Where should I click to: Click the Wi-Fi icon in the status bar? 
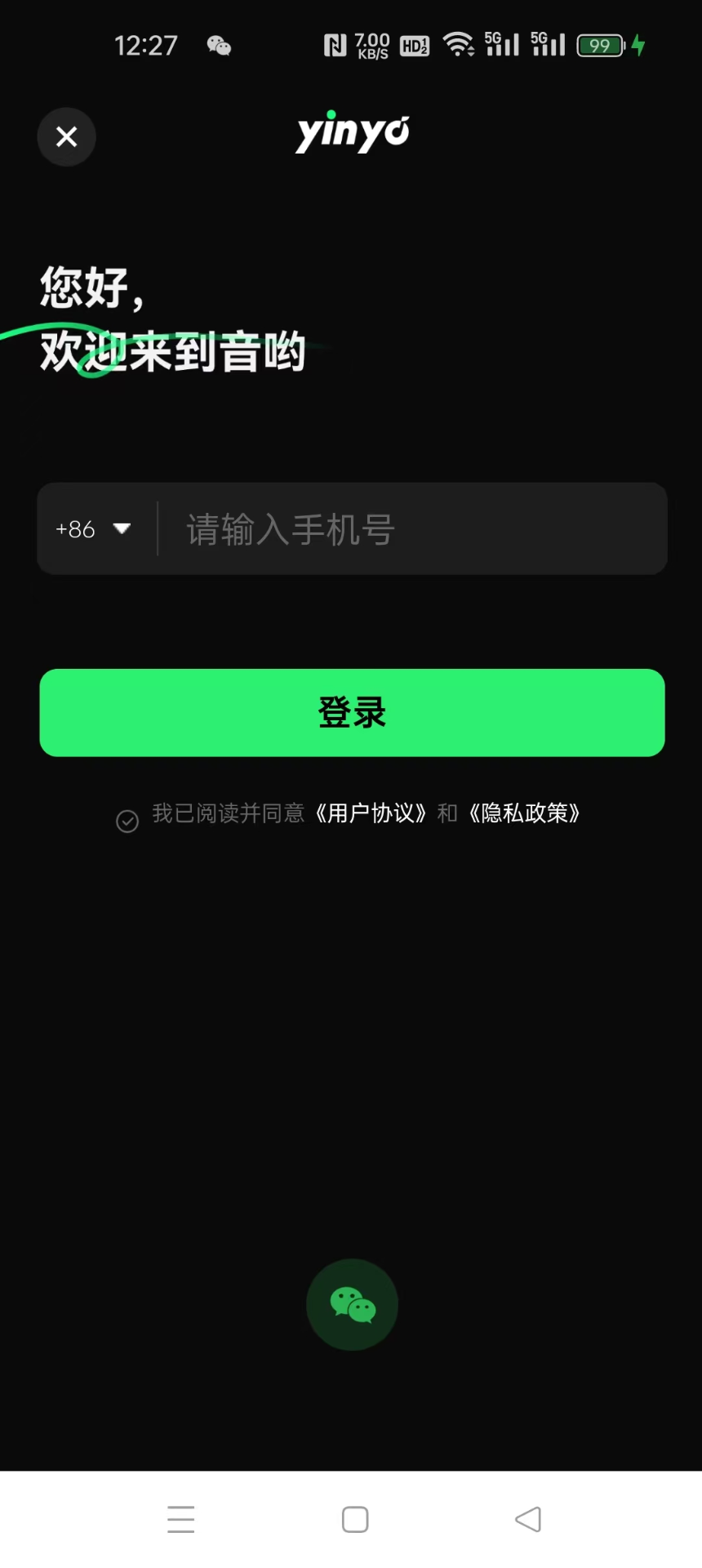point(459,45)
